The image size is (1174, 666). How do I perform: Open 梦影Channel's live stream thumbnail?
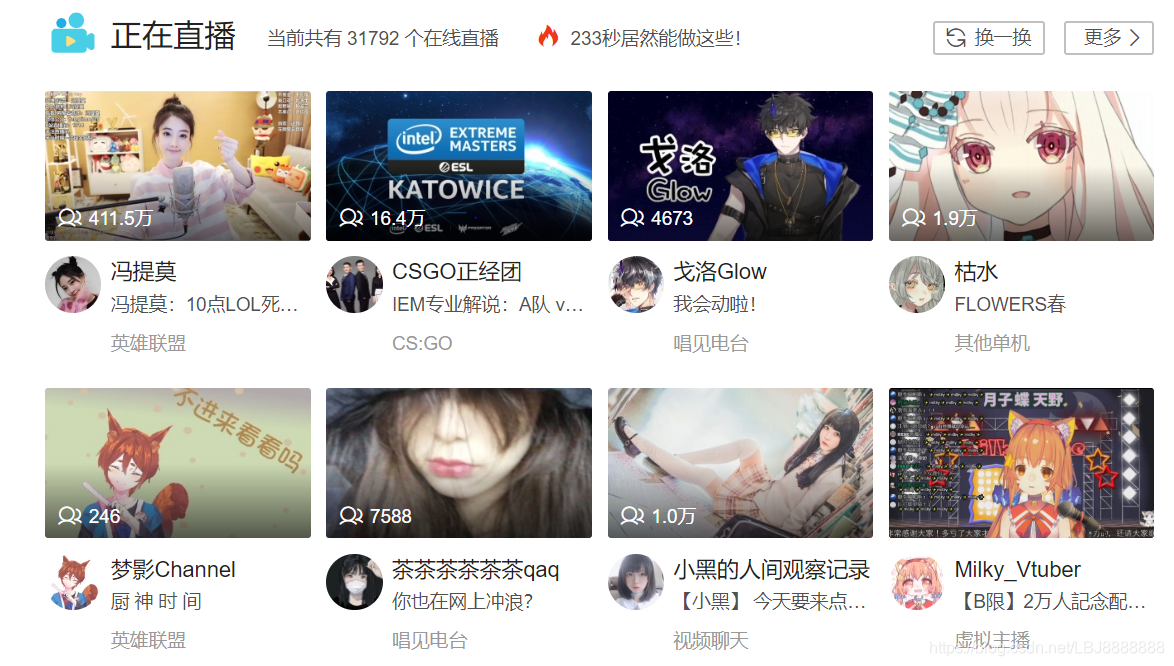pos(177,462)
